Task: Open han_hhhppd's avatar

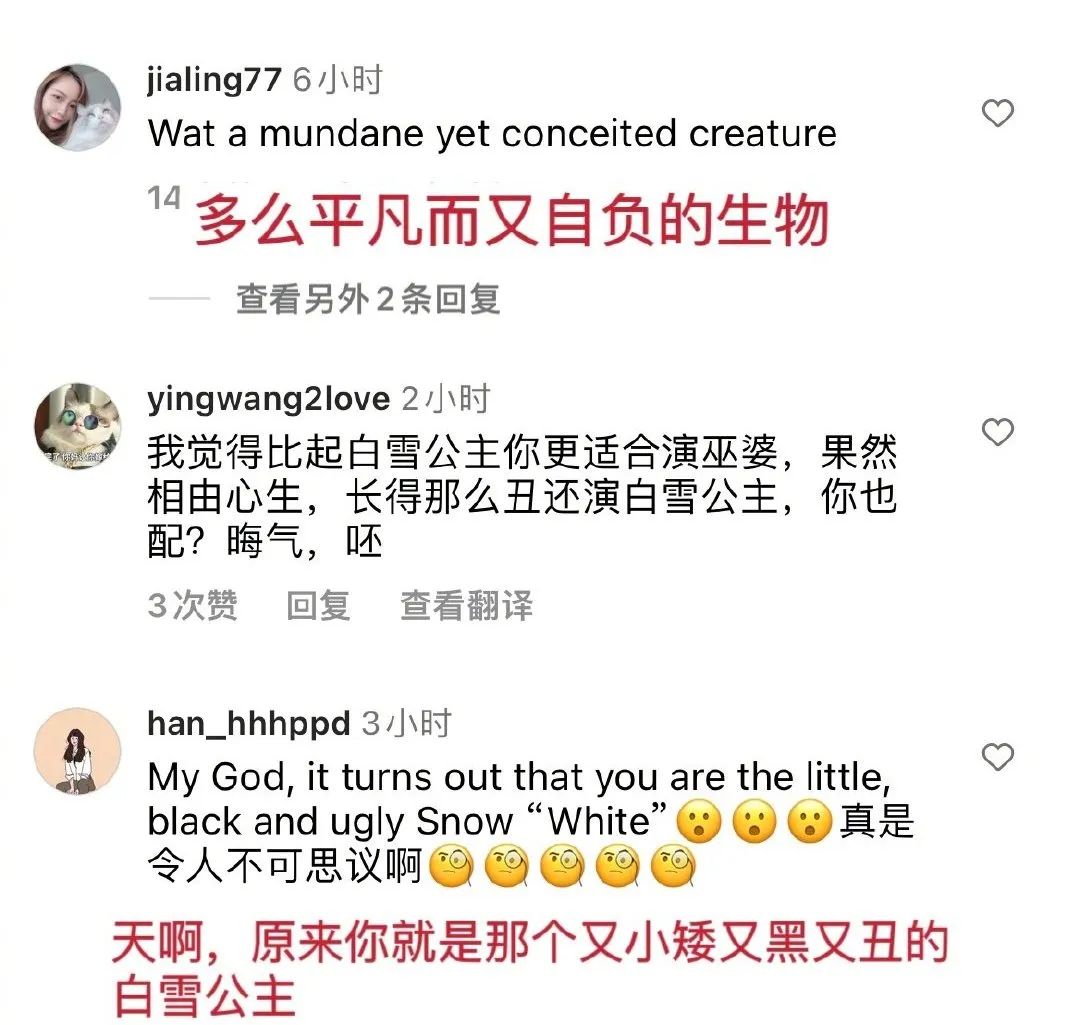Action: (77, 752)
